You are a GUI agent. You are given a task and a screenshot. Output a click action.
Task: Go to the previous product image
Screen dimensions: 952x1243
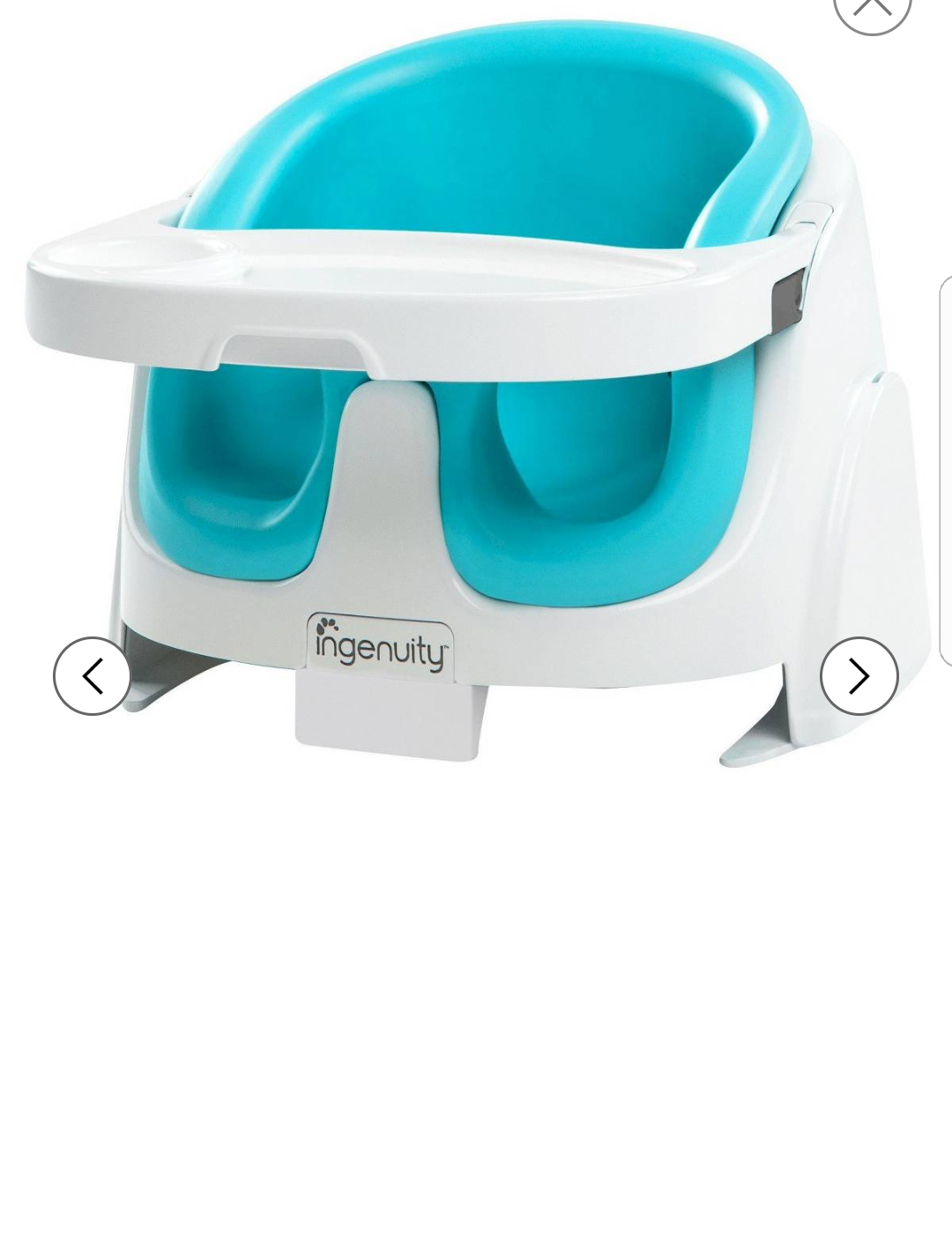coord(92,676)
